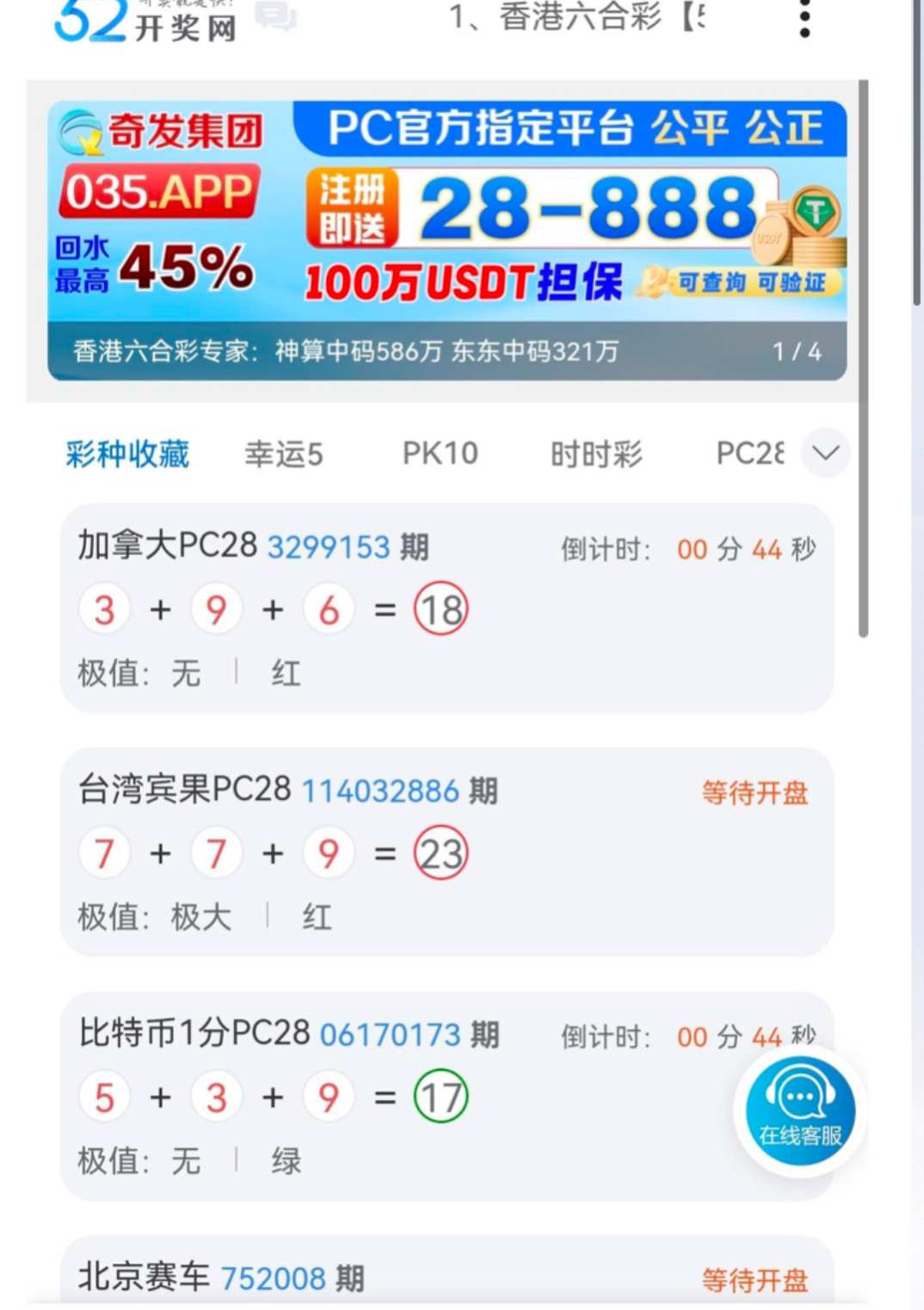Image resolution: width=924 pixels, height=1310 pixels.
Task: Open the chat bubble icon beside the logo
Action: pos(276,15)
